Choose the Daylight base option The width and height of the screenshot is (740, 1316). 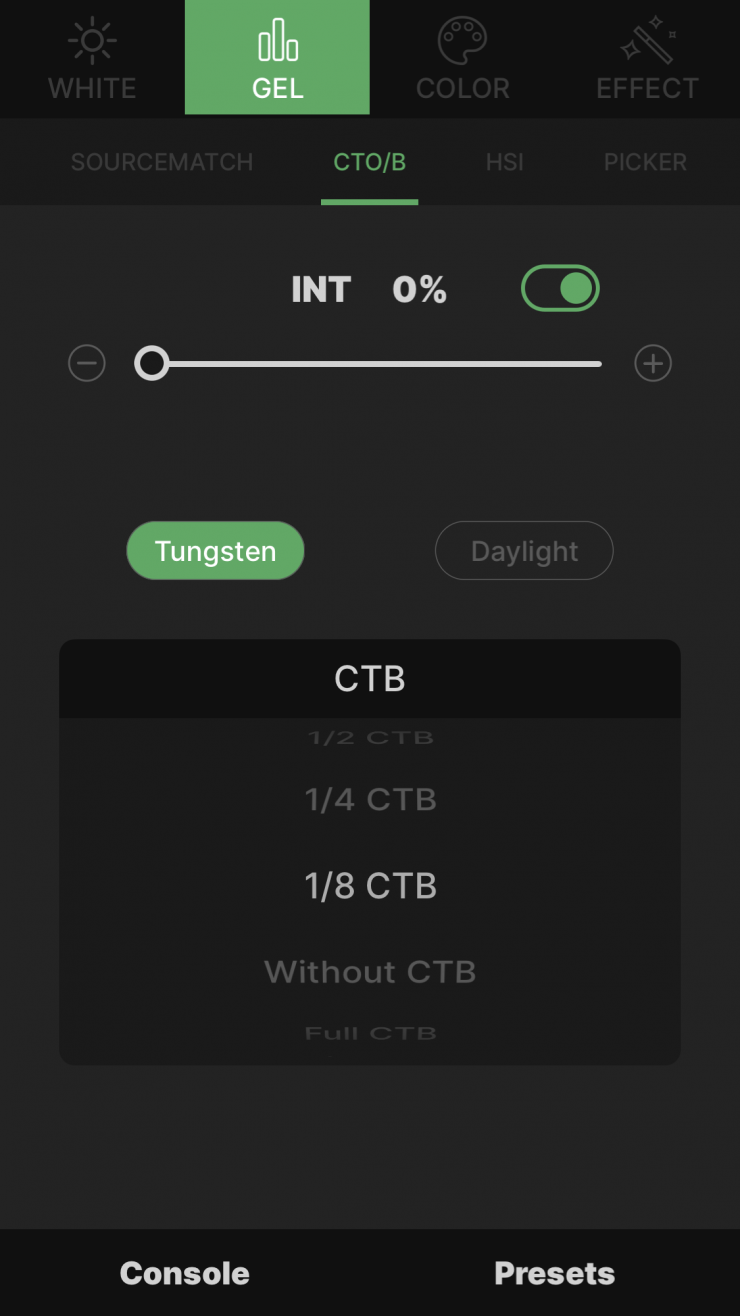(x=524, y=551)
